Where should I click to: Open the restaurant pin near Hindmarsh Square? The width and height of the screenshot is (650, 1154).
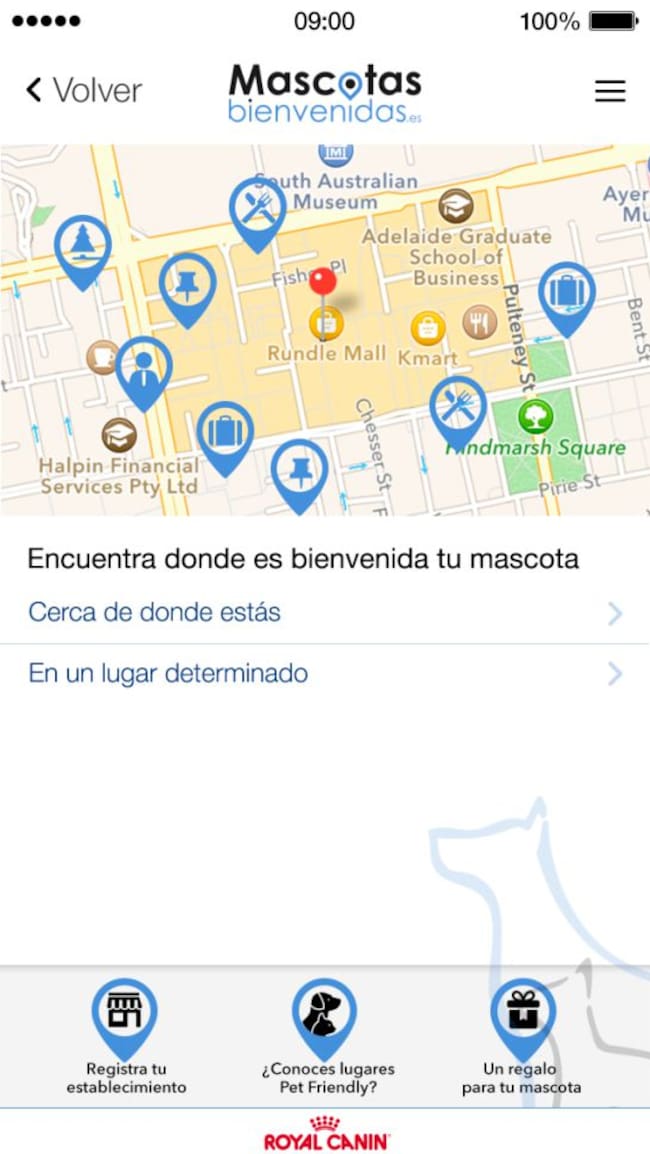[458, 407]
